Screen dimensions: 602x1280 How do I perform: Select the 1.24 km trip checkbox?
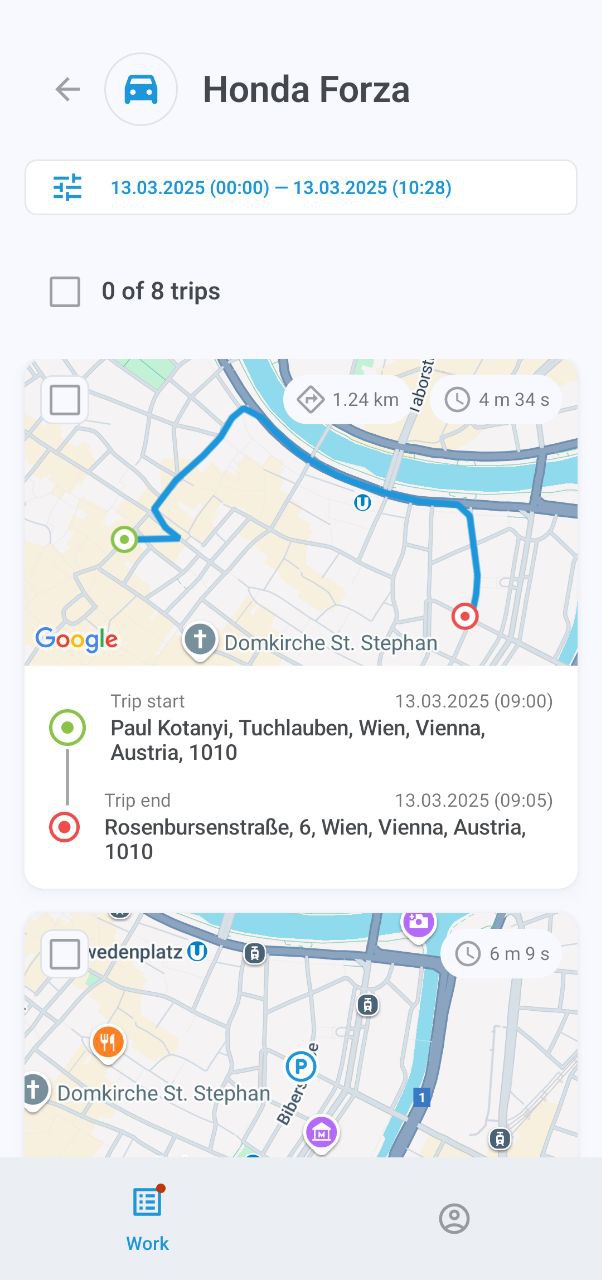(x=65, y=401)
